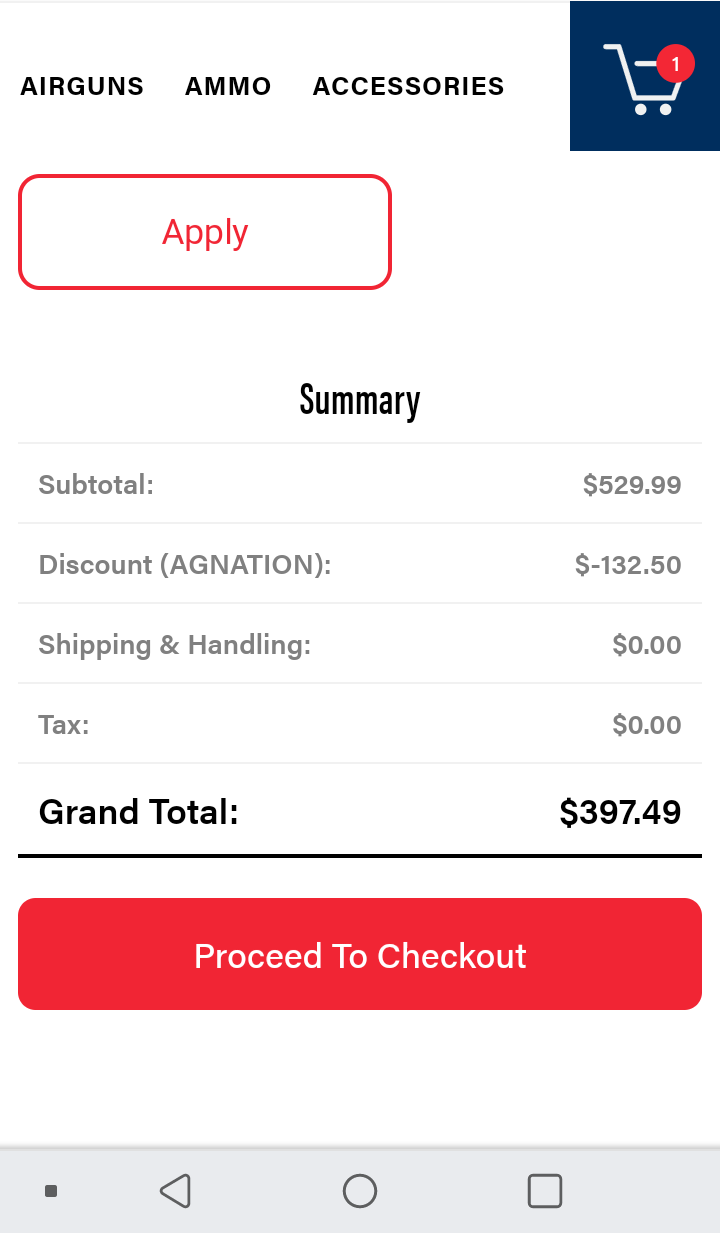Go back with the system back button

[175, 1190]
